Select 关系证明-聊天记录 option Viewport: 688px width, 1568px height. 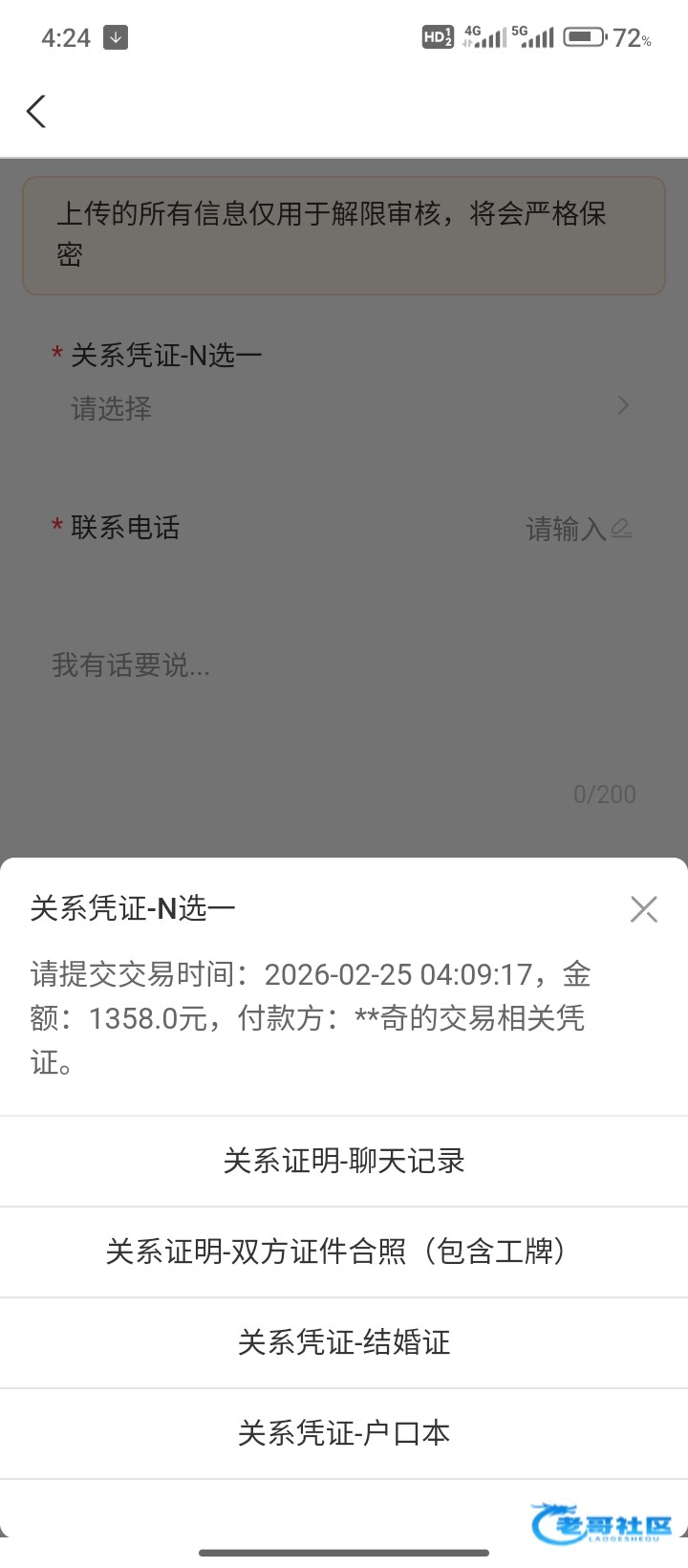click(x=344, y=1161)
